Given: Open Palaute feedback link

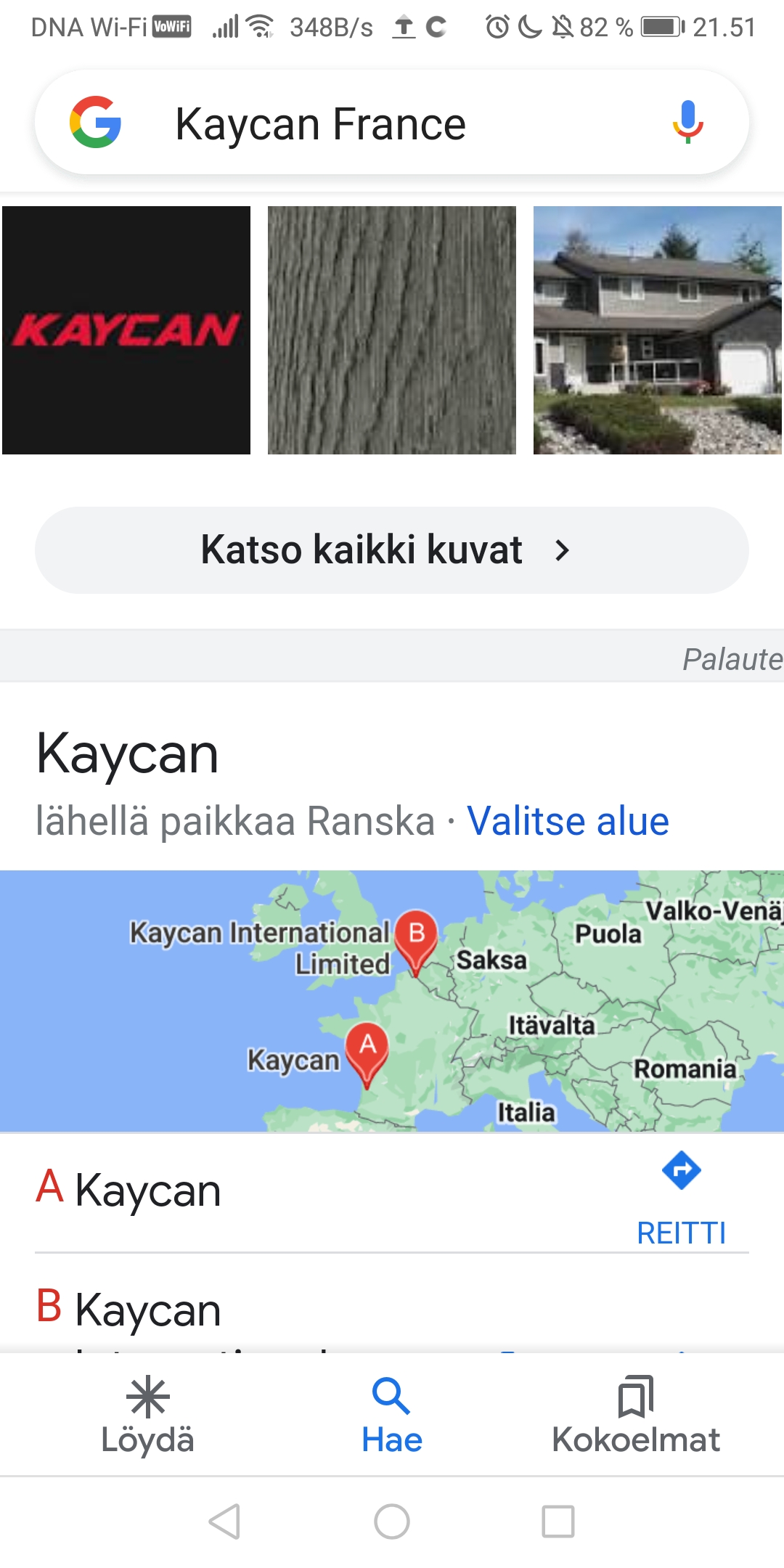Looking at the screenshot, I should (x=732, y=659).
